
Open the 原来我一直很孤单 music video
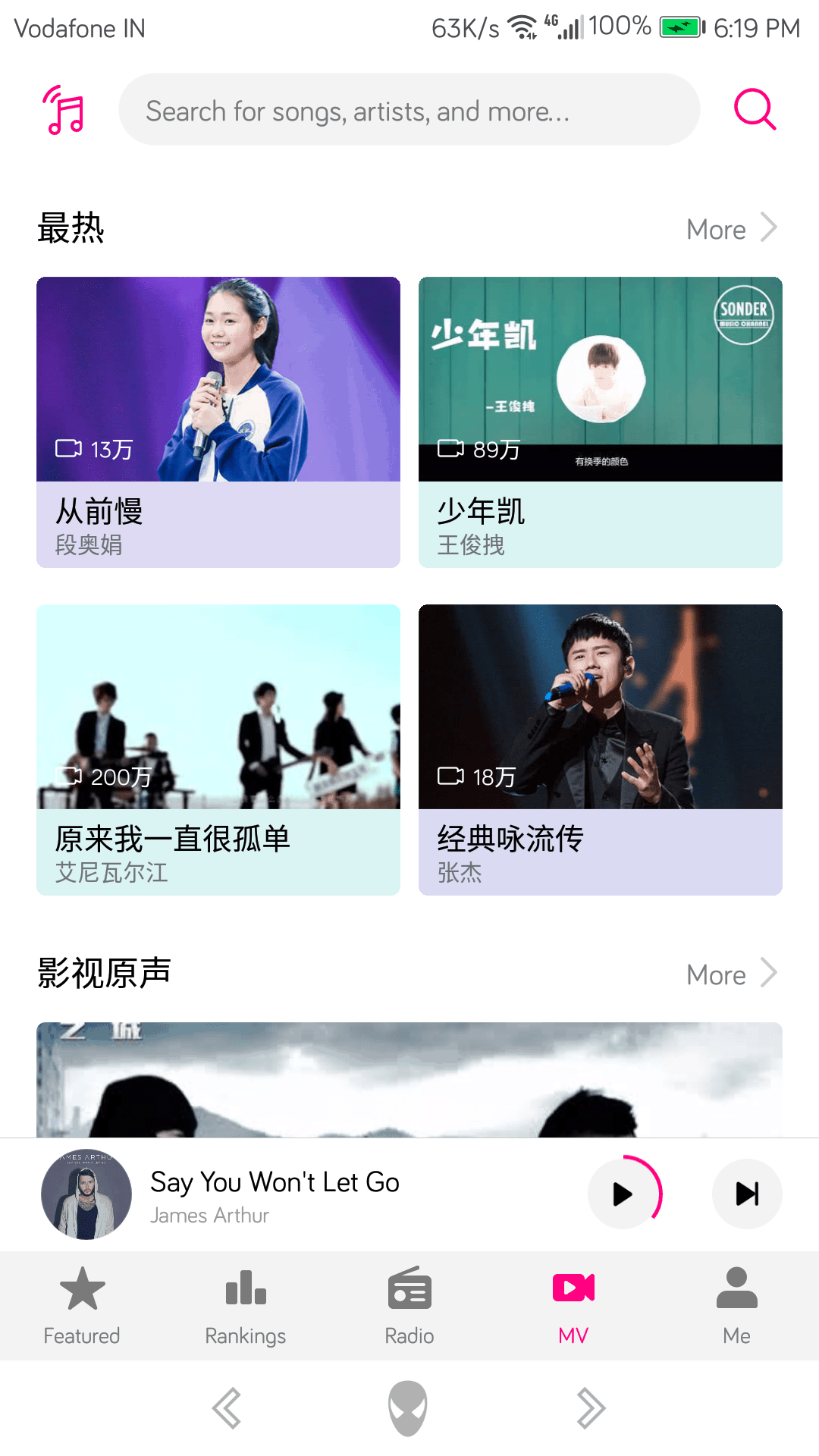(218, 749)
